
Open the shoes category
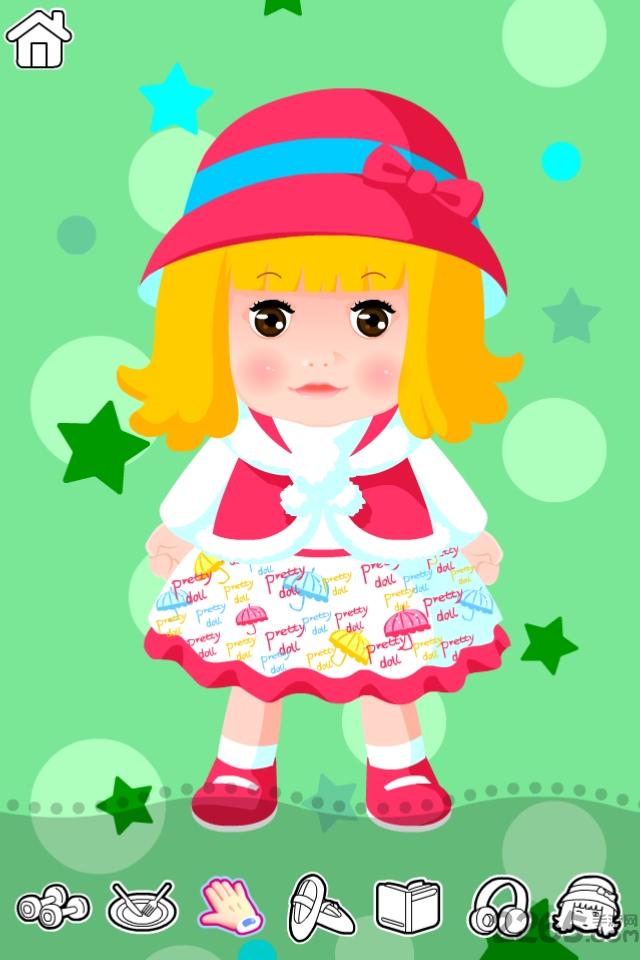321,905
